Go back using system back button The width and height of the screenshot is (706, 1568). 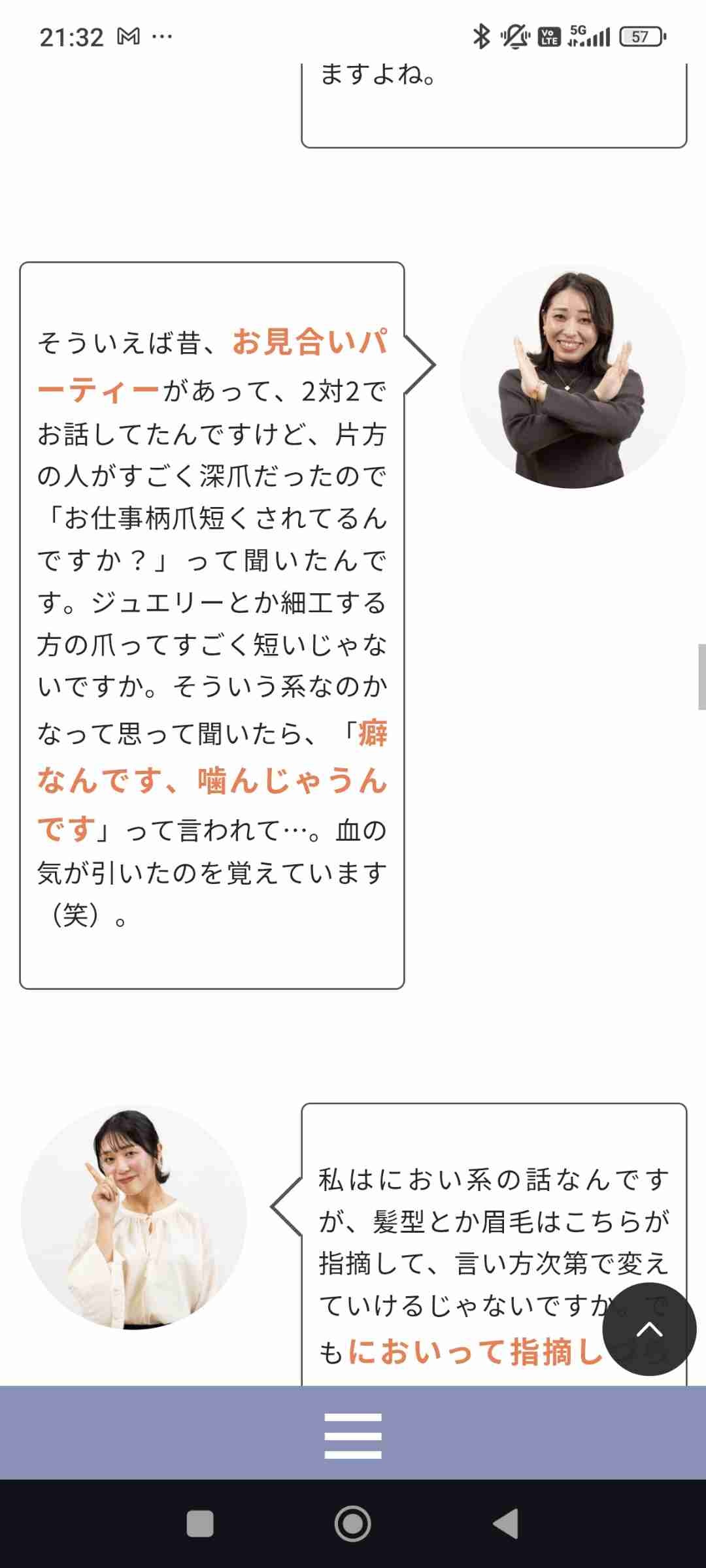coord(506,1524)
